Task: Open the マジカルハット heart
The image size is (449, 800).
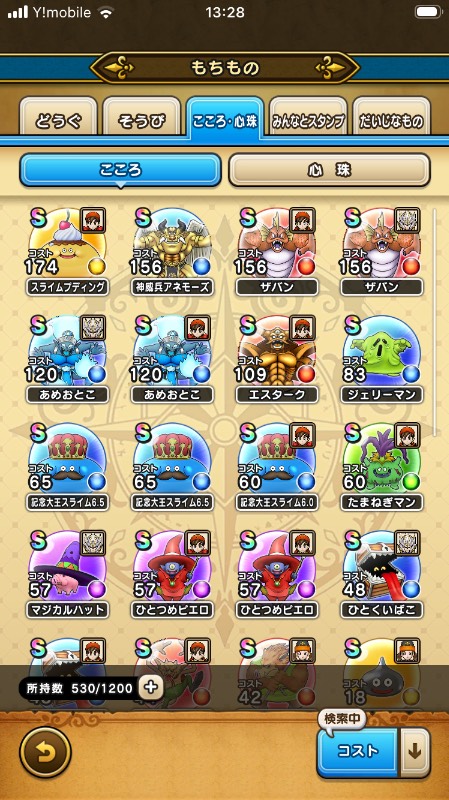Action: click(x=67, y=574)
